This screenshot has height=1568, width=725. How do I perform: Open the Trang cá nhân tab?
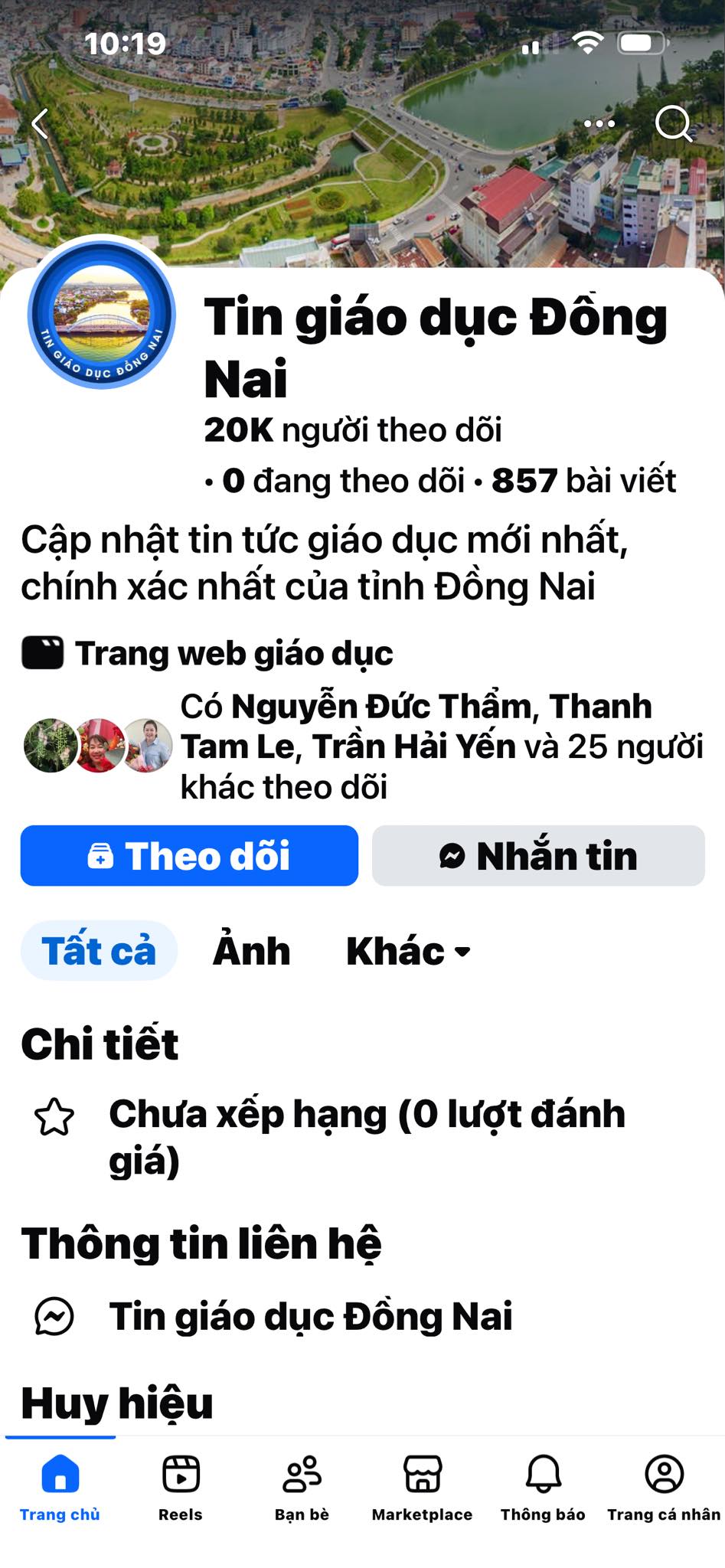point(664,1487)
